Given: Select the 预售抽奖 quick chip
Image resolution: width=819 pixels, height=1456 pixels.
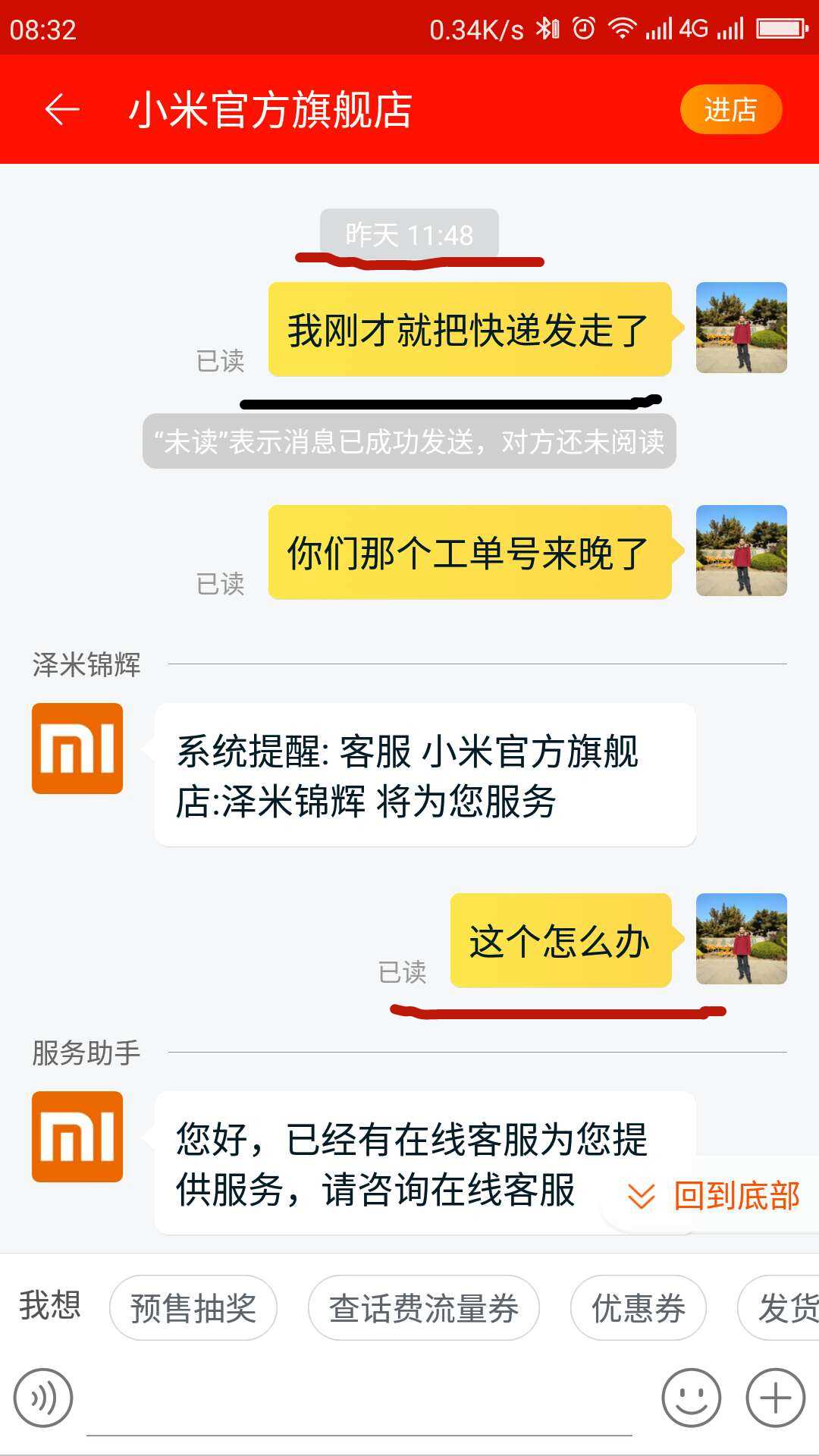Looking at the screenshot, I should coord(193,1308).
